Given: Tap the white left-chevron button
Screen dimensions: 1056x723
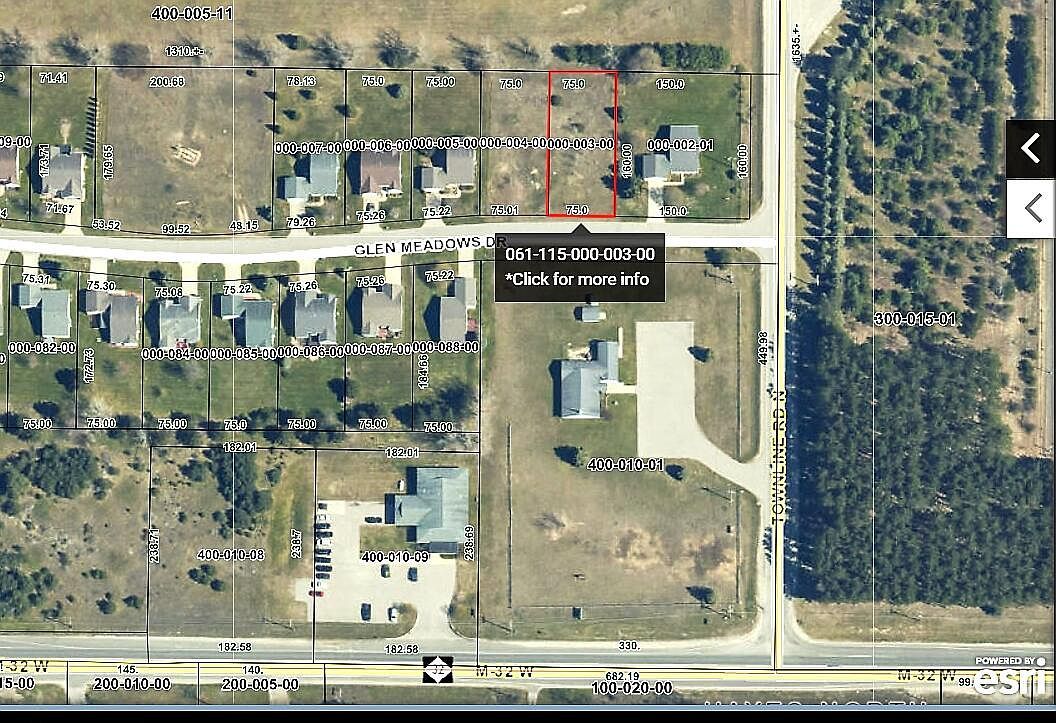Looking at the screenshot, I should (1030, 208).
